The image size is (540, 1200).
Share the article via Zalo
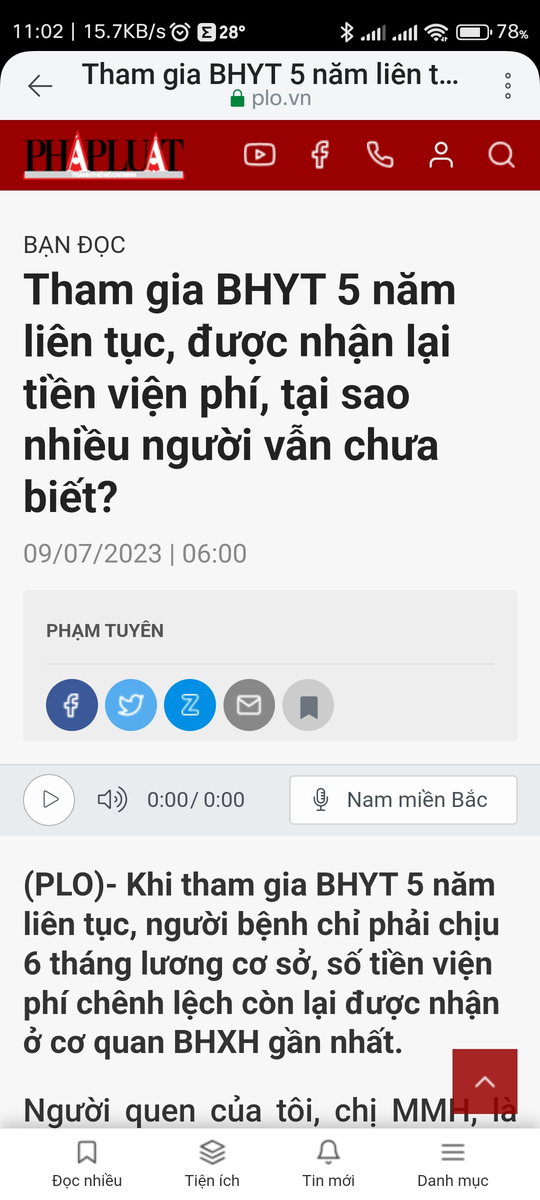190,705
